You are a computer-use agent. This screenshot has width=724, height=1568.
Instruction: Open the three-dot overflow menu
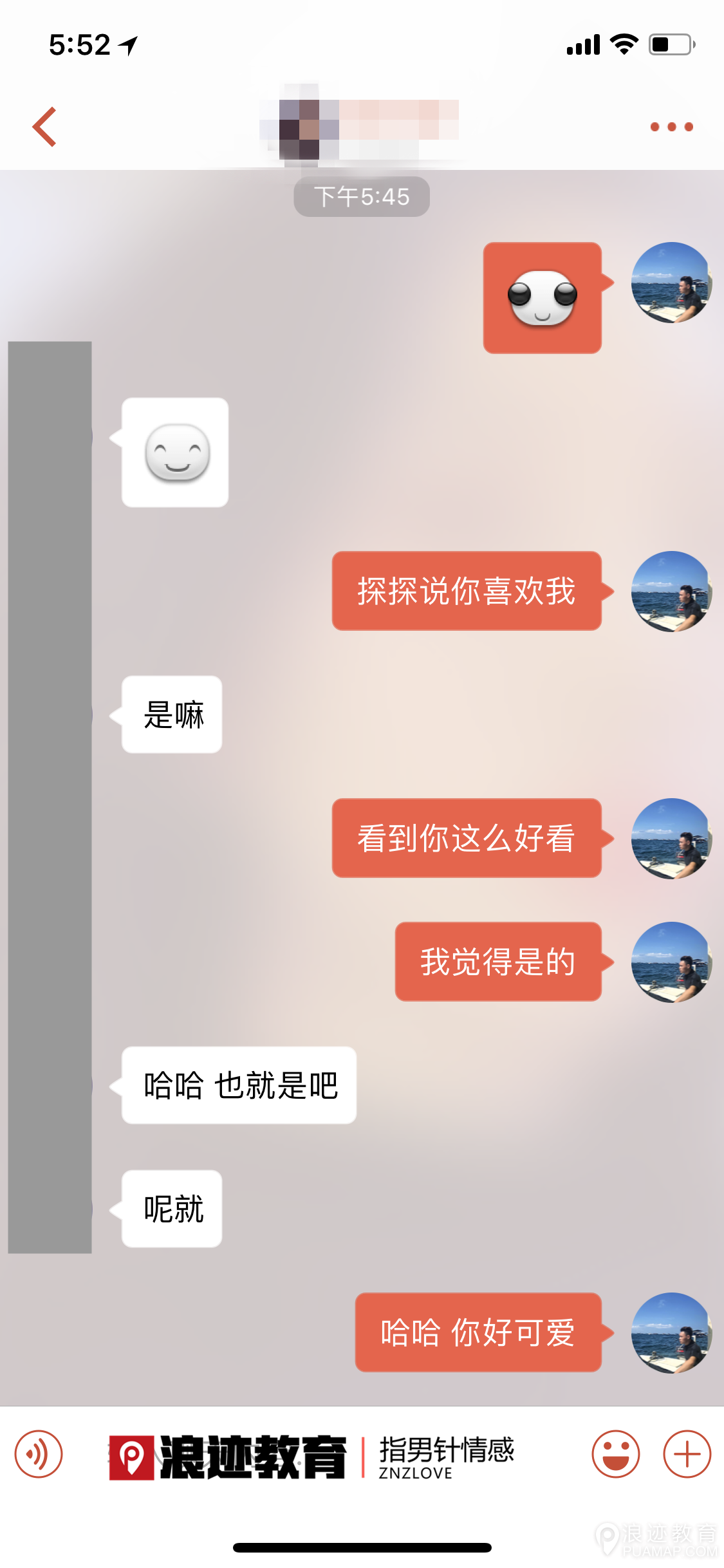coord(671,127)
